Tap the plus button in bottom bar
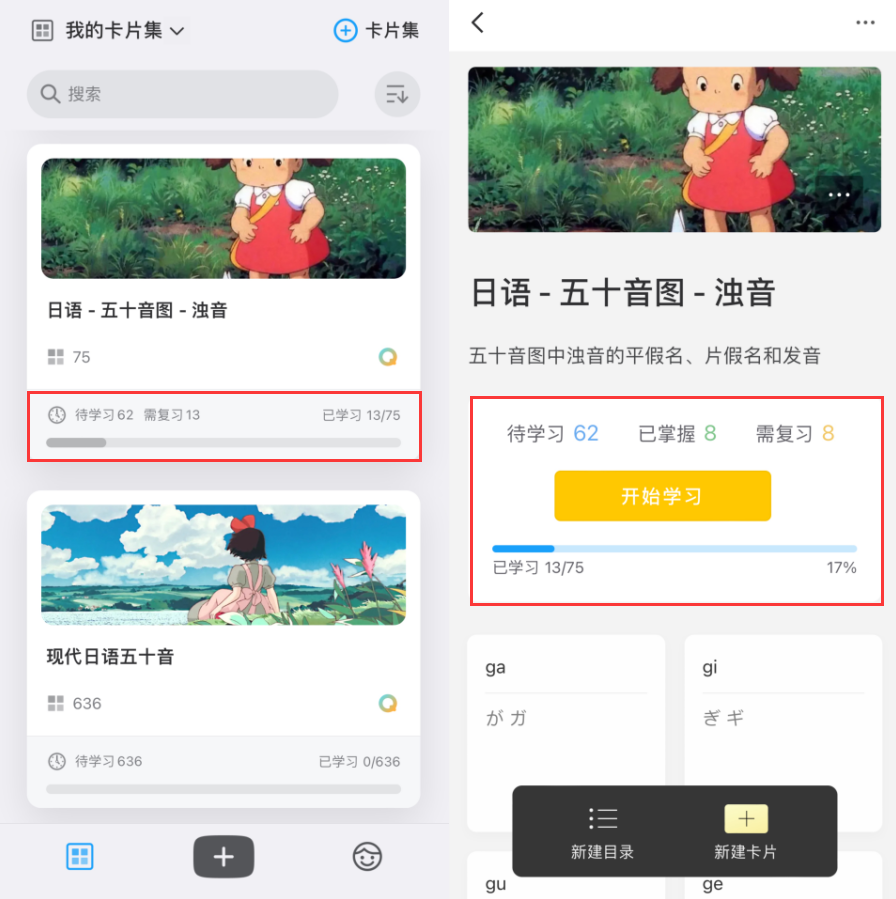896x899 pixels. click(x=223, y=856)
